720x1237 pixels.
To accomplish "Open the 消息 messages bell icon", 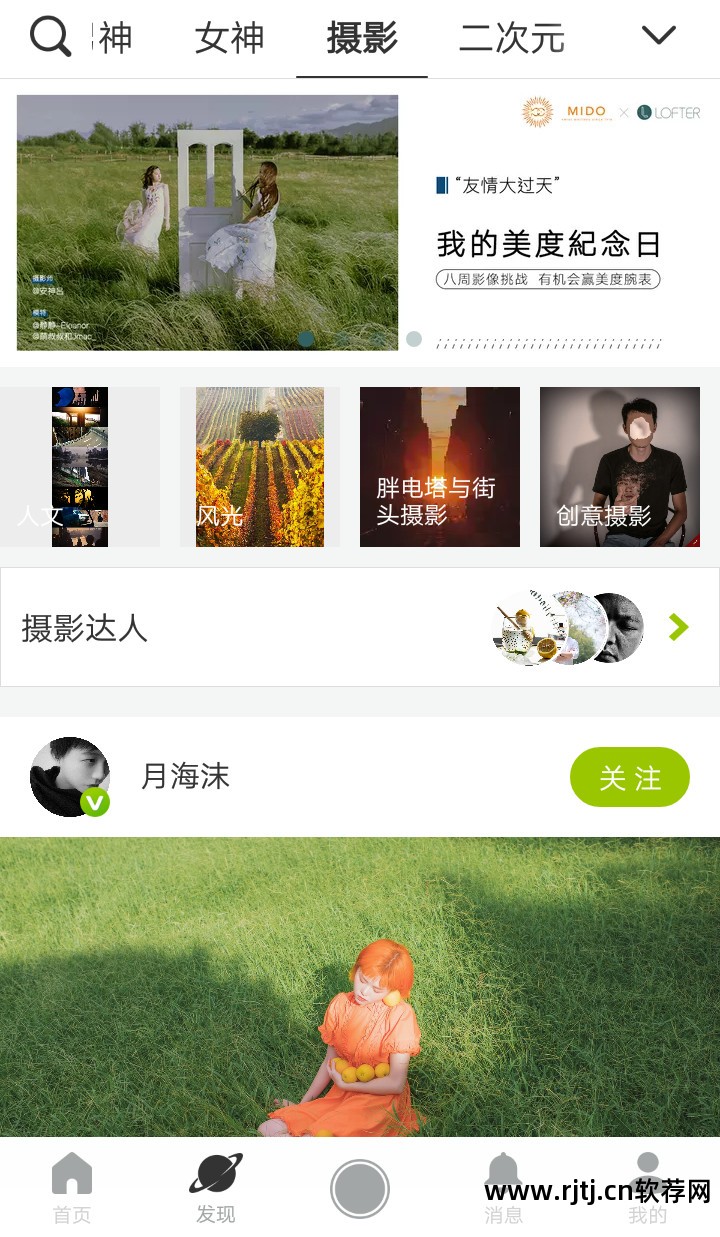I will click(x=503, y=1185).
